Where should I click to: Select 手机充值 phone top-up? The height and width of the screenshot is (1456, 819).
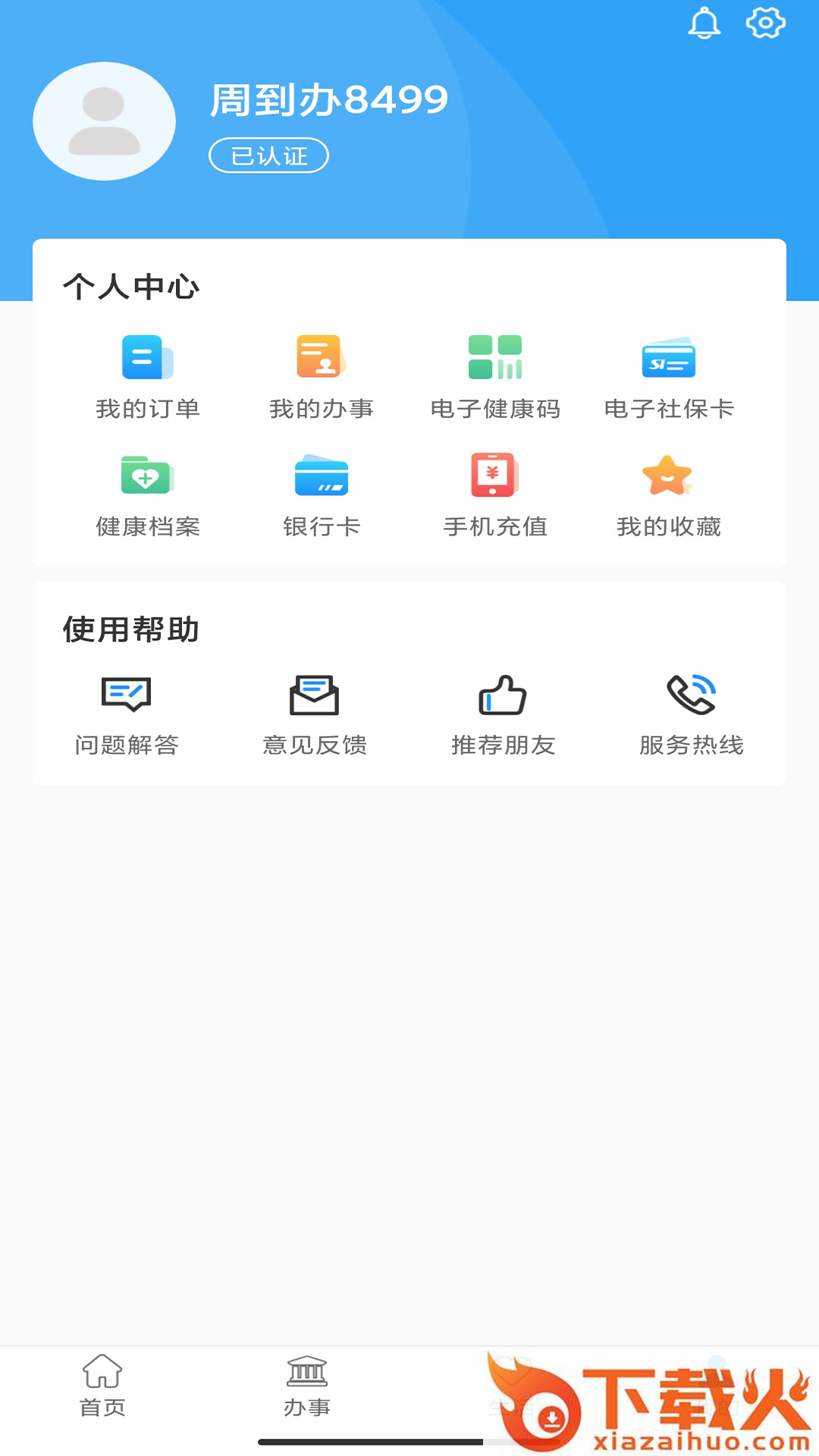(x=495, y=494)
